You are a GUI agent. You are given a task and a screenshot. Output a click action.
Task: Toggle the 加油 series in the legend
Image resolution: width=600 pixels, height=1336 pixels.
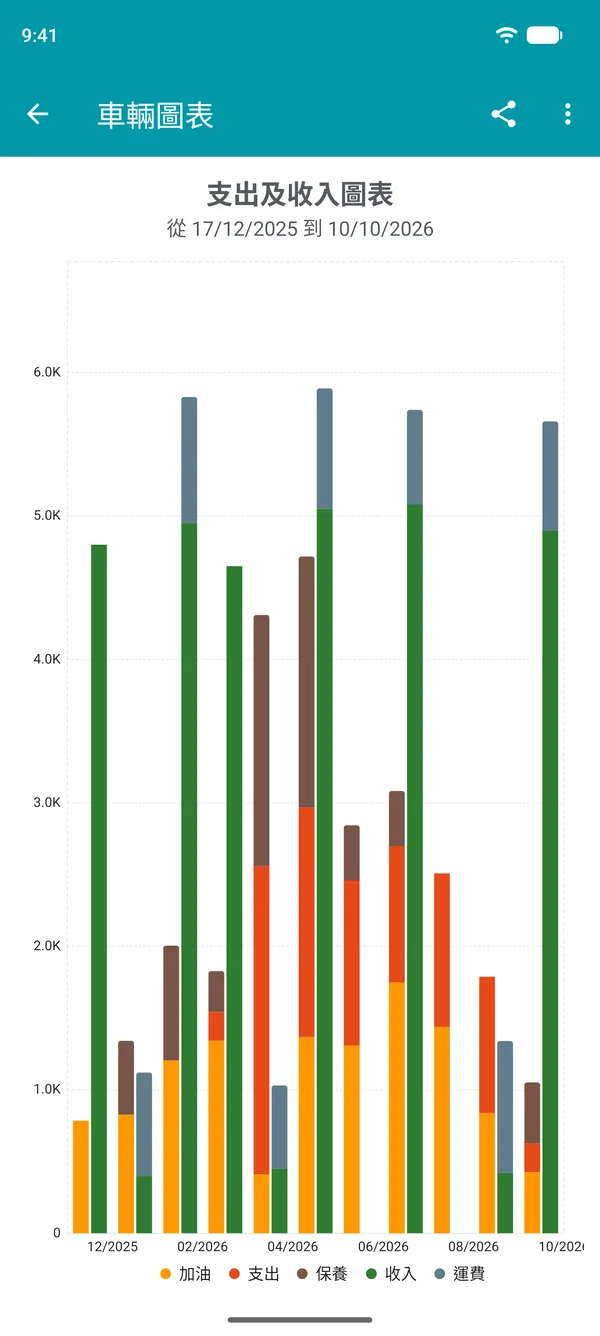pyautogui.click(x=185, y=1274)
